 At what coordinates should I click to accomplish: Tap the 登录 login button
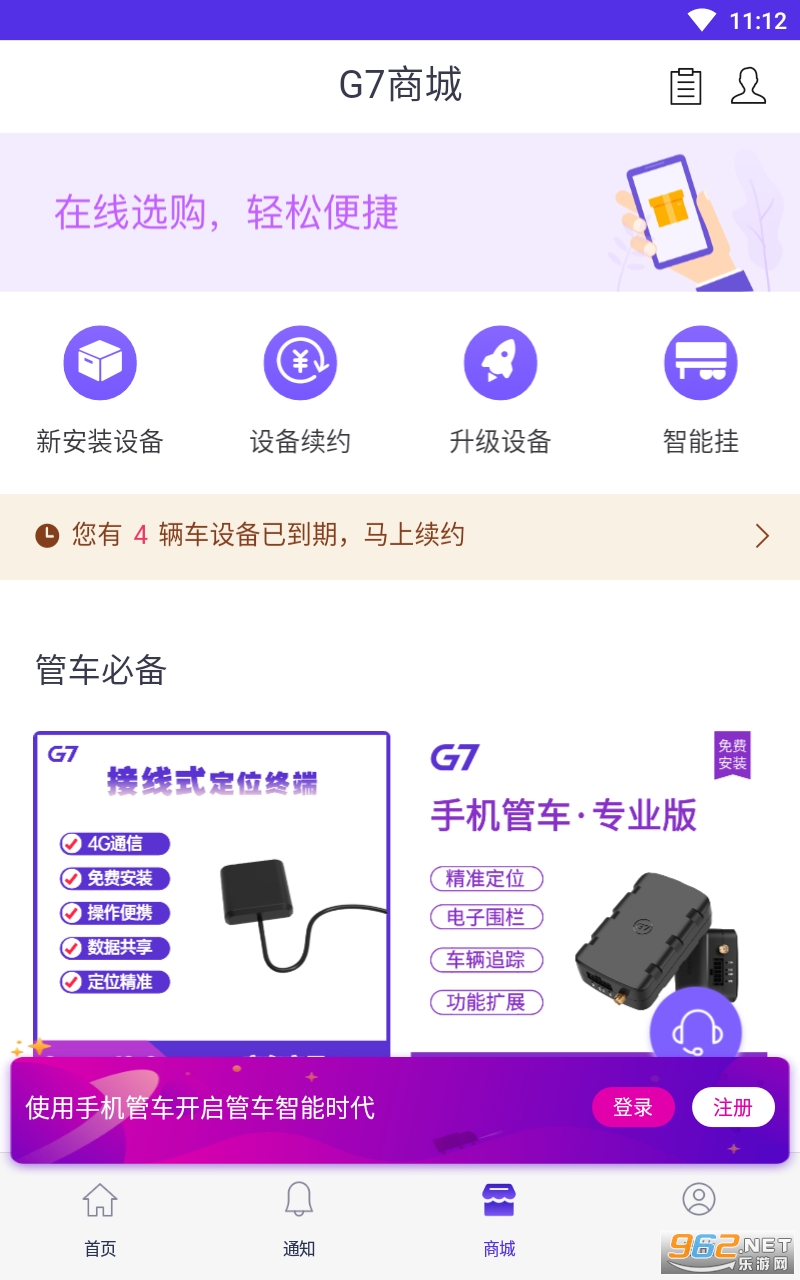click(x=633, y=1107)
